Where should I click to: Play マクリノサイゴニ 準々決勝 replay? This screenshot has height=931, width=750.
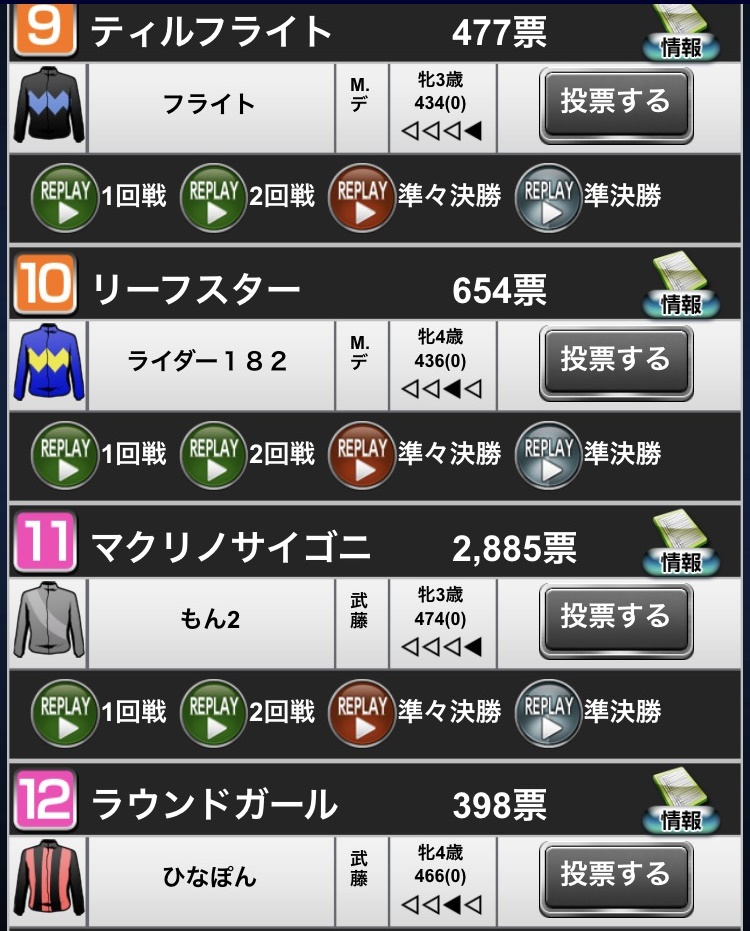pos(361,712)
